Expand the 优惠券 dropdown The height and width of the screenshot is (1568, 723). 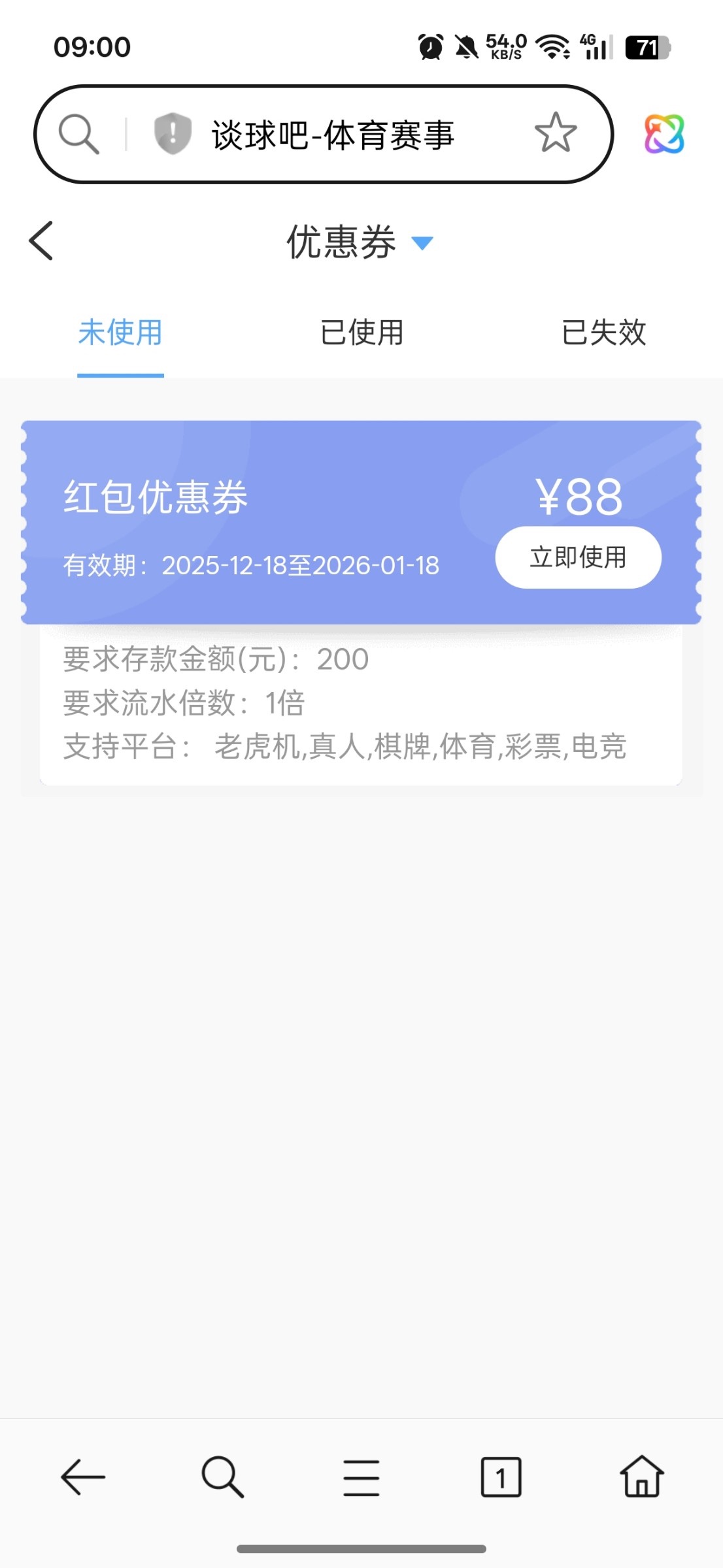(x=422, y=243)
